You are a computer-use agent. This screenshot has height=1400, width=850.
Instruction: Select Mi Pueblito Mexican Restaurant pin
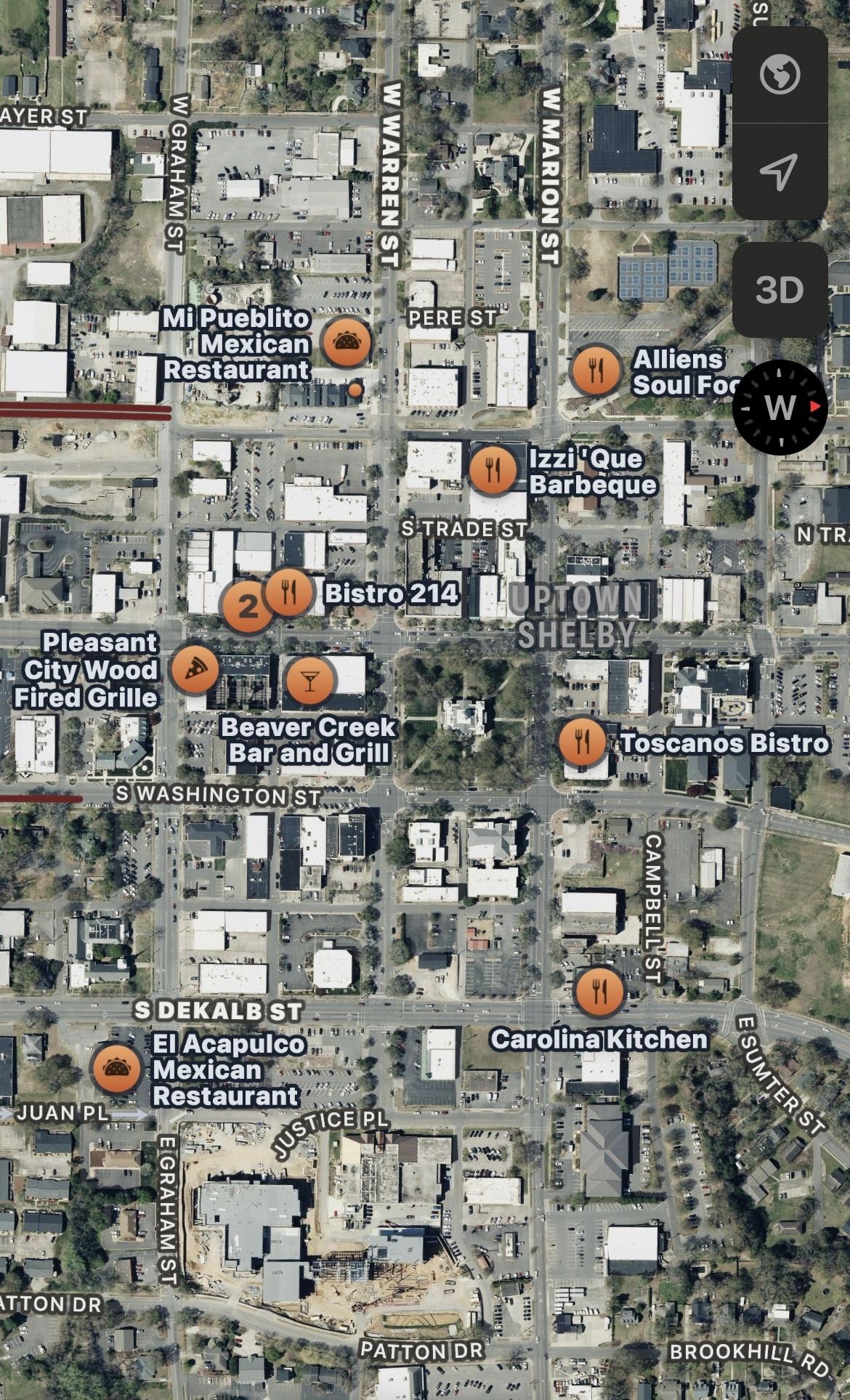click(x=347, y=341)
